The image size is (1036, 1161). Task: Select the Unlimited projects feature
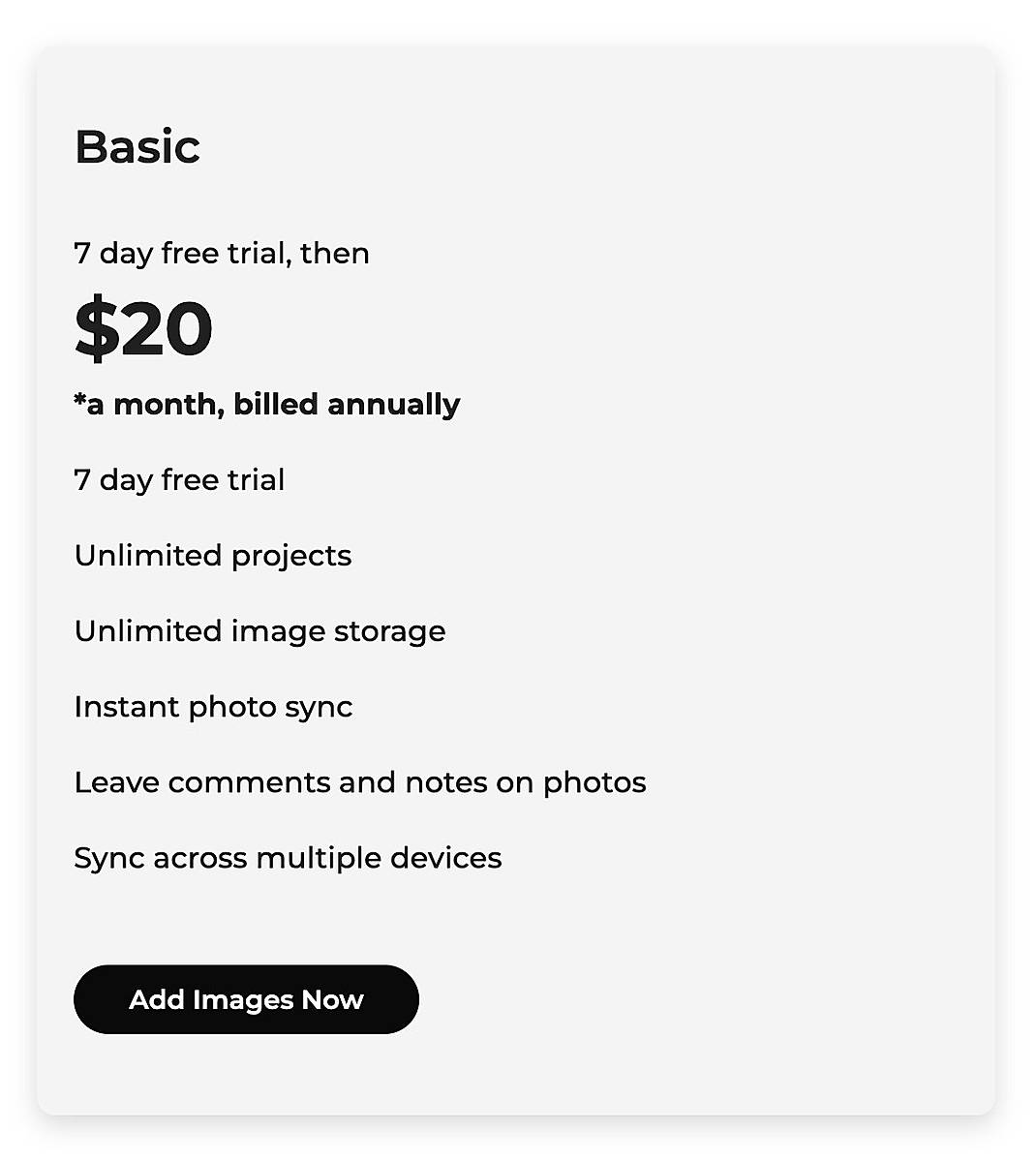click(x=212, y=555)
